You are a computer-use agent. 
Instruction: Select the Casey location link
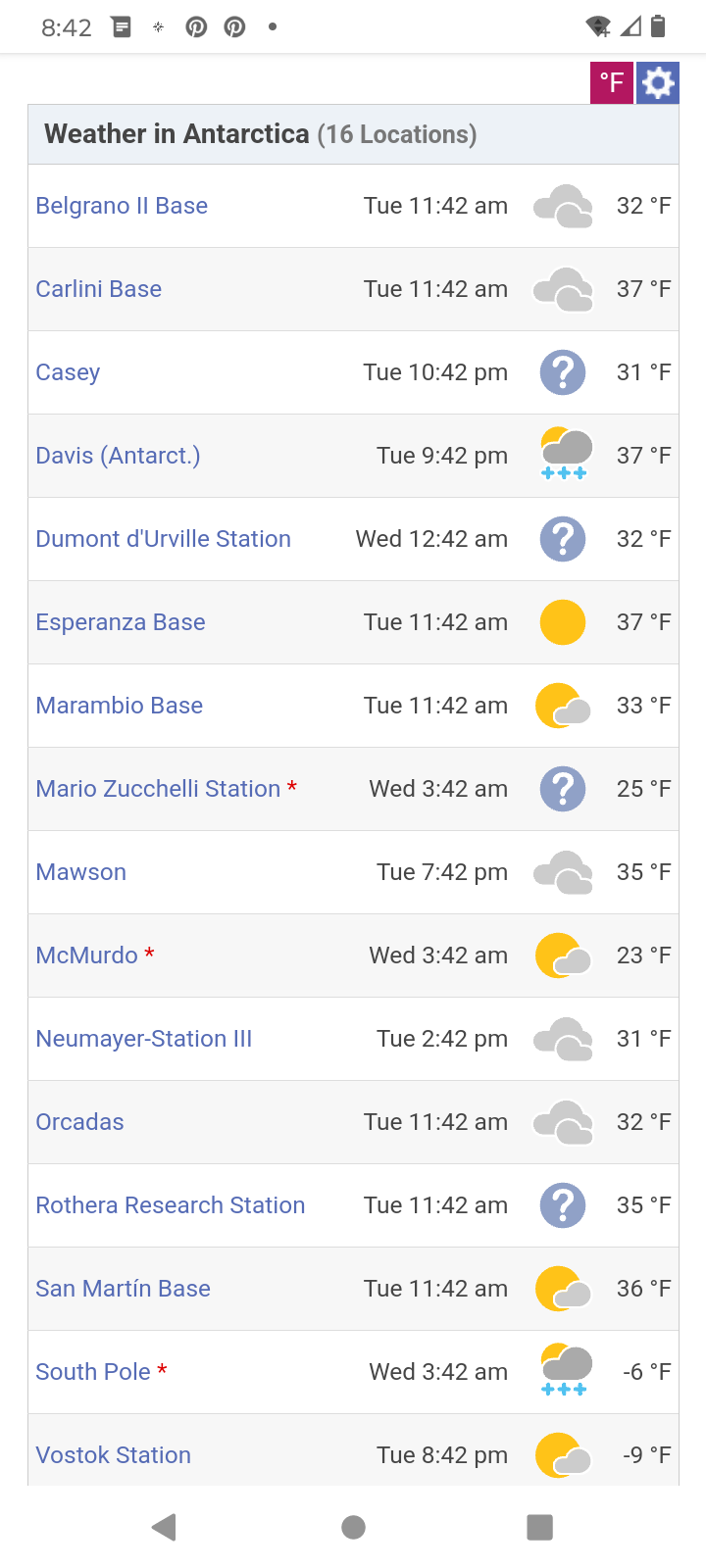tap(68, 372)
